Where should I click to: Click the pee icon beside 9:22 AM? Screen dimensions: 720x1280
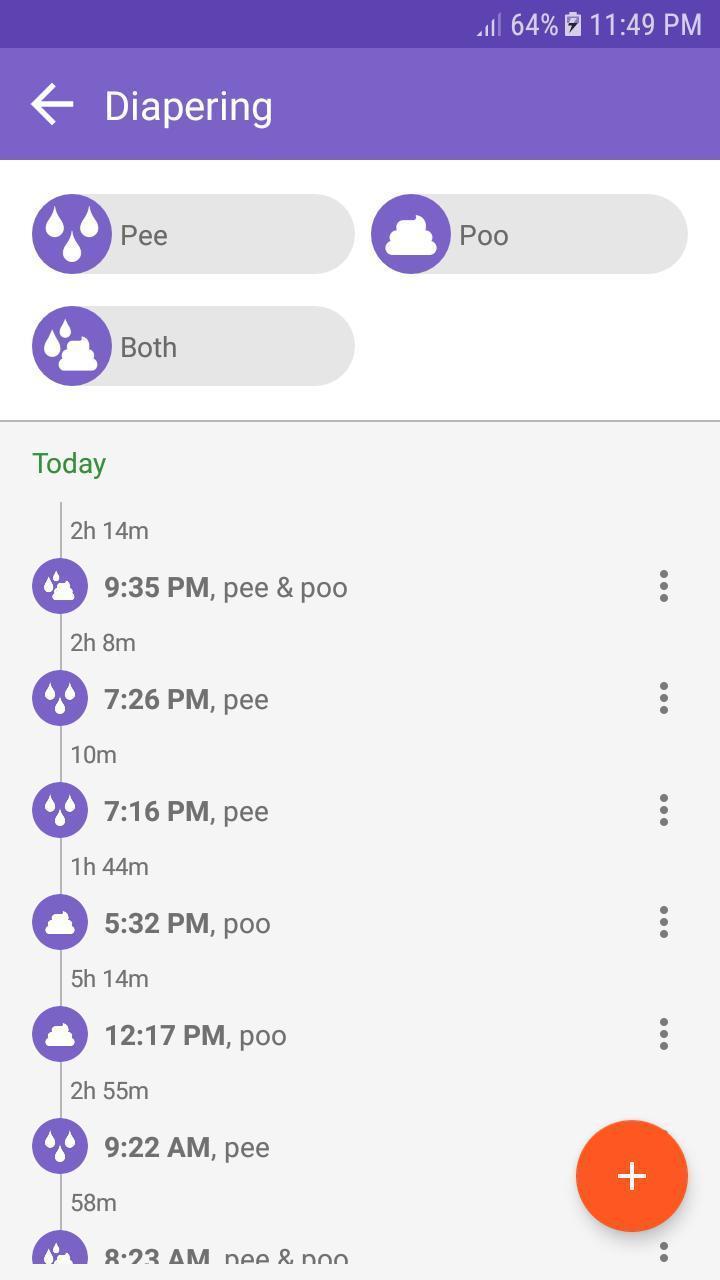tap(60, 1146)
